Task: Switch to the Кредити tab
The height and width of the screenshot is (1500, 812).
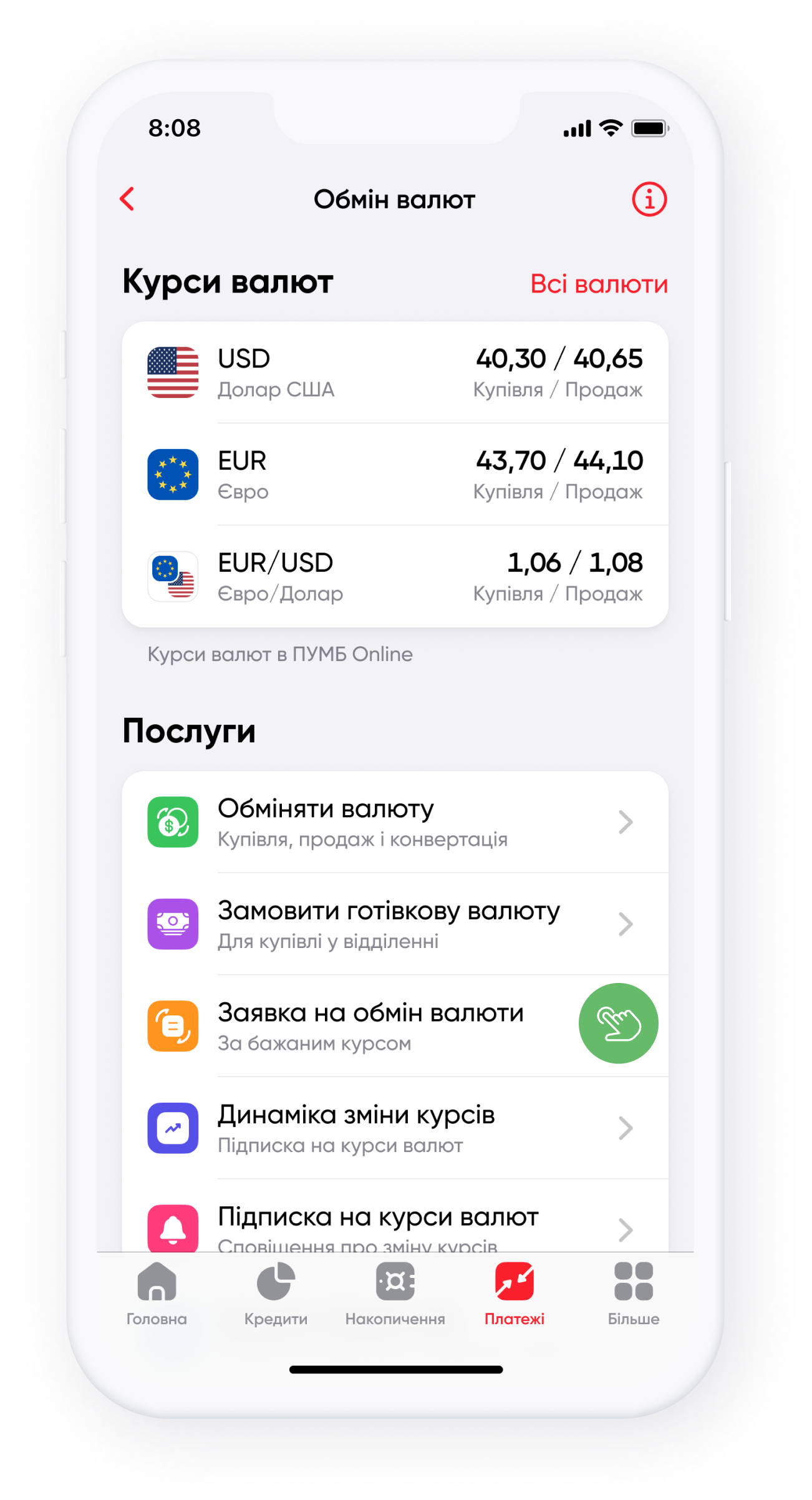Action: [276, 1292]
